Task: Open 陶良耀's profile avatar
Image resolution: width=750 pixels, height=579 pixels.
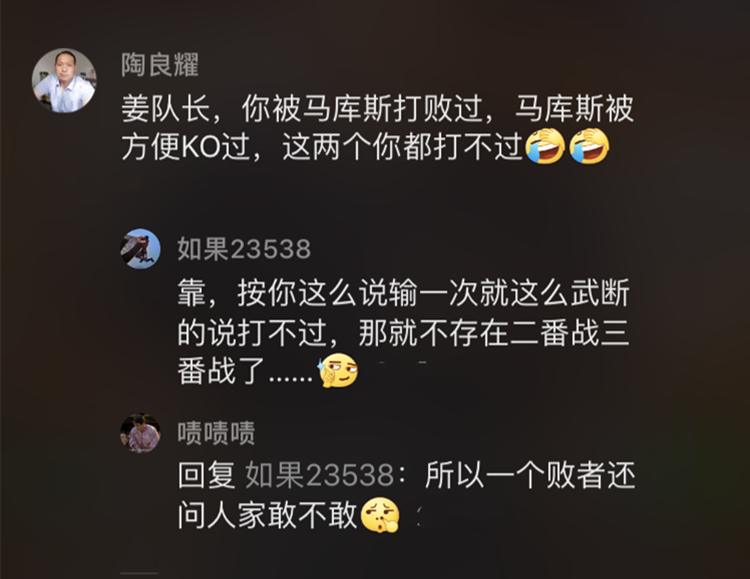Action: (65, 80)
